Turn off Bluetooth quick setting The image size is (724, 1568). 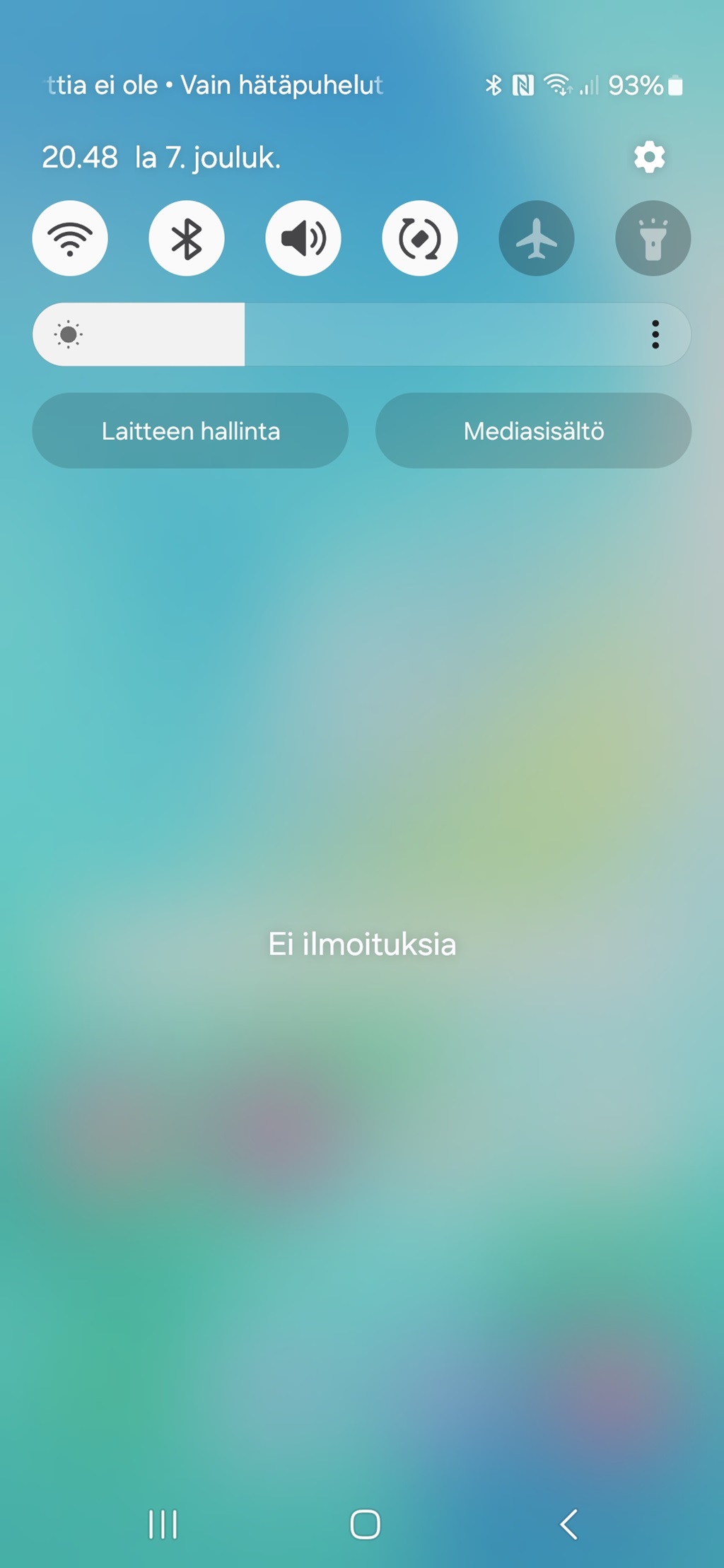coord(187,238)
